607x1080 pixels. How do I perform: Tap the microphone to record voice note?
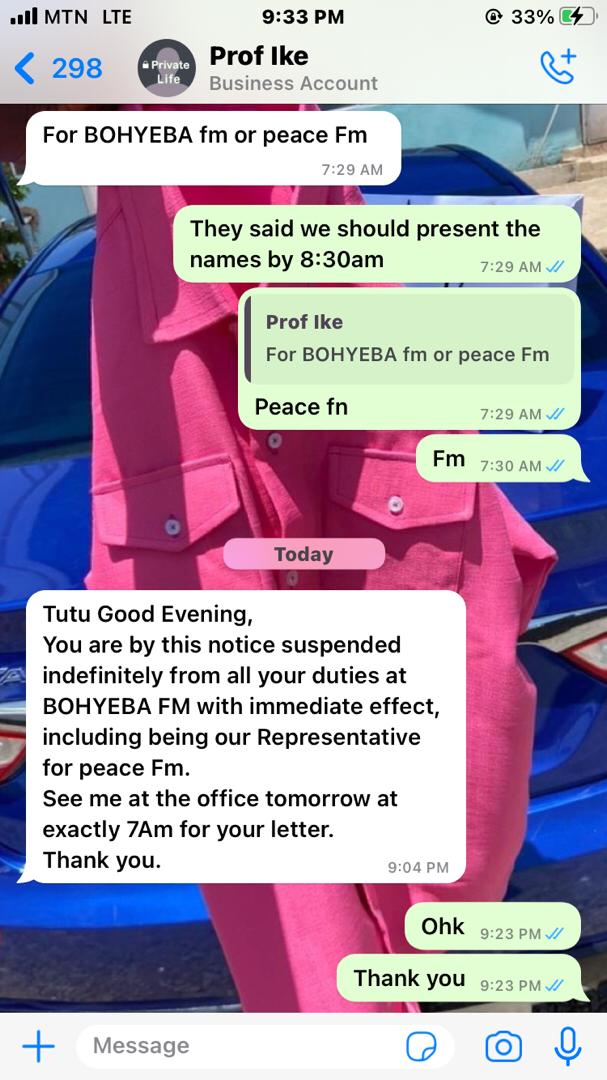pos(568,1046)
